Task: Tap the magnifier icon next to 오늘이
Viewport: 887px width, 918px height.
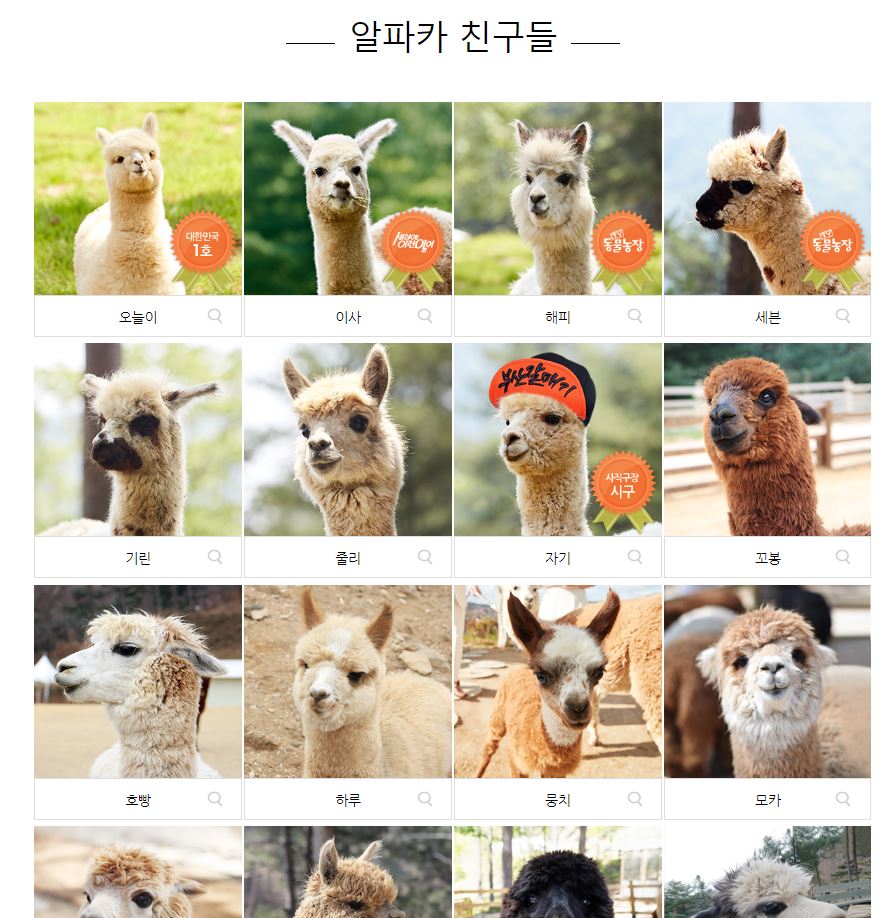Action: 215,316
